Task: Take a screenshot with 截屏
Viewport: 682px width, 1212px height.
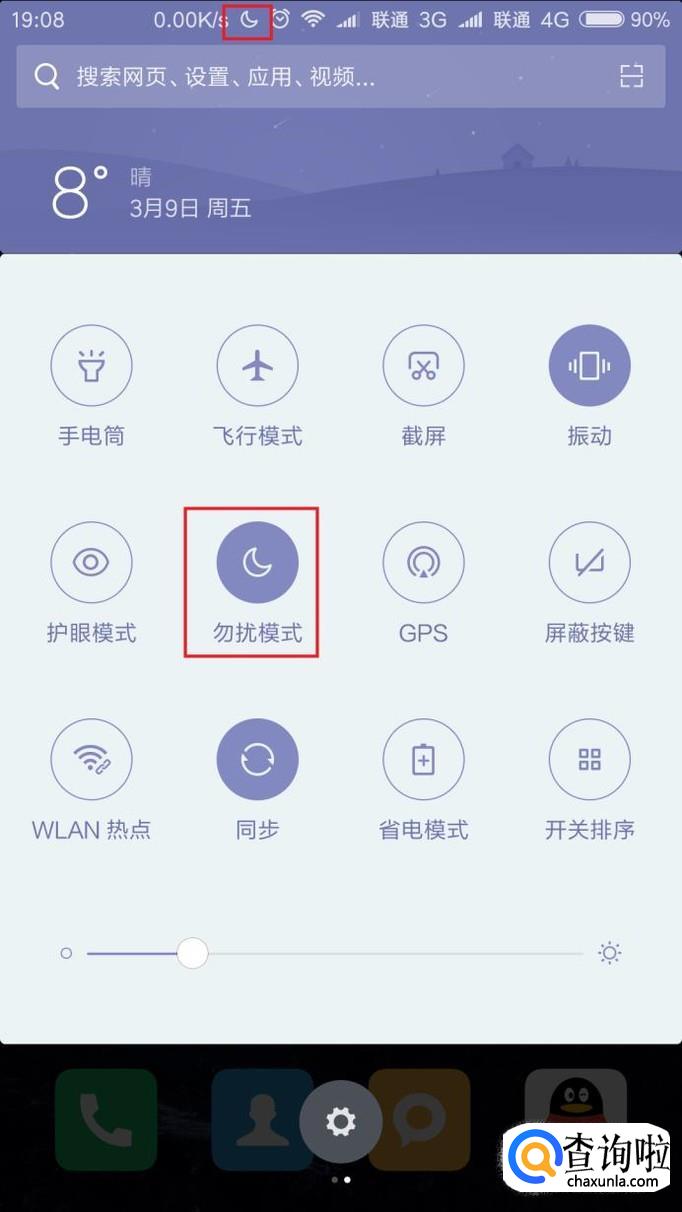Action: point(423,366)
